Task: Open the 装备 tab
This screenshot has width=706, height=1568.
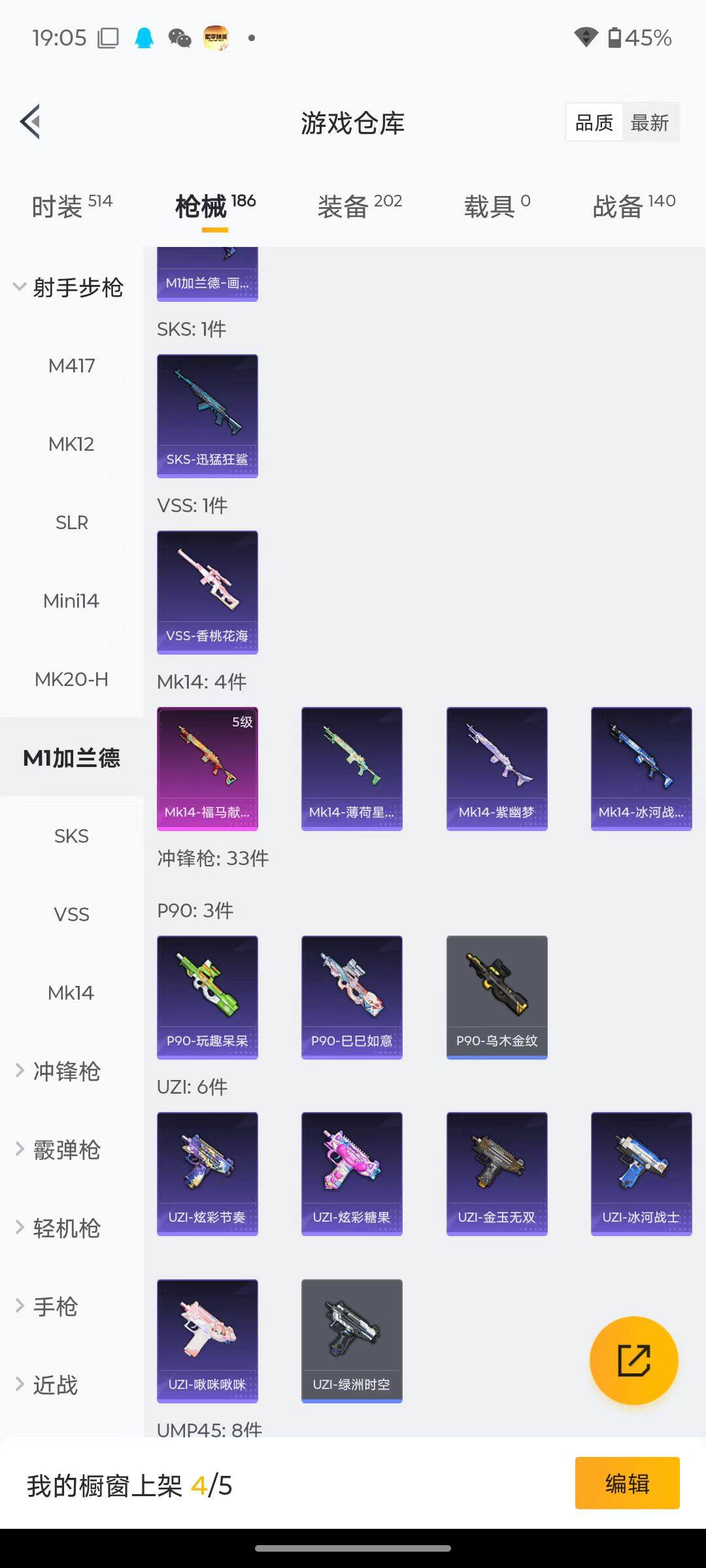Action: pyautogui.click(x=359, y=206)
